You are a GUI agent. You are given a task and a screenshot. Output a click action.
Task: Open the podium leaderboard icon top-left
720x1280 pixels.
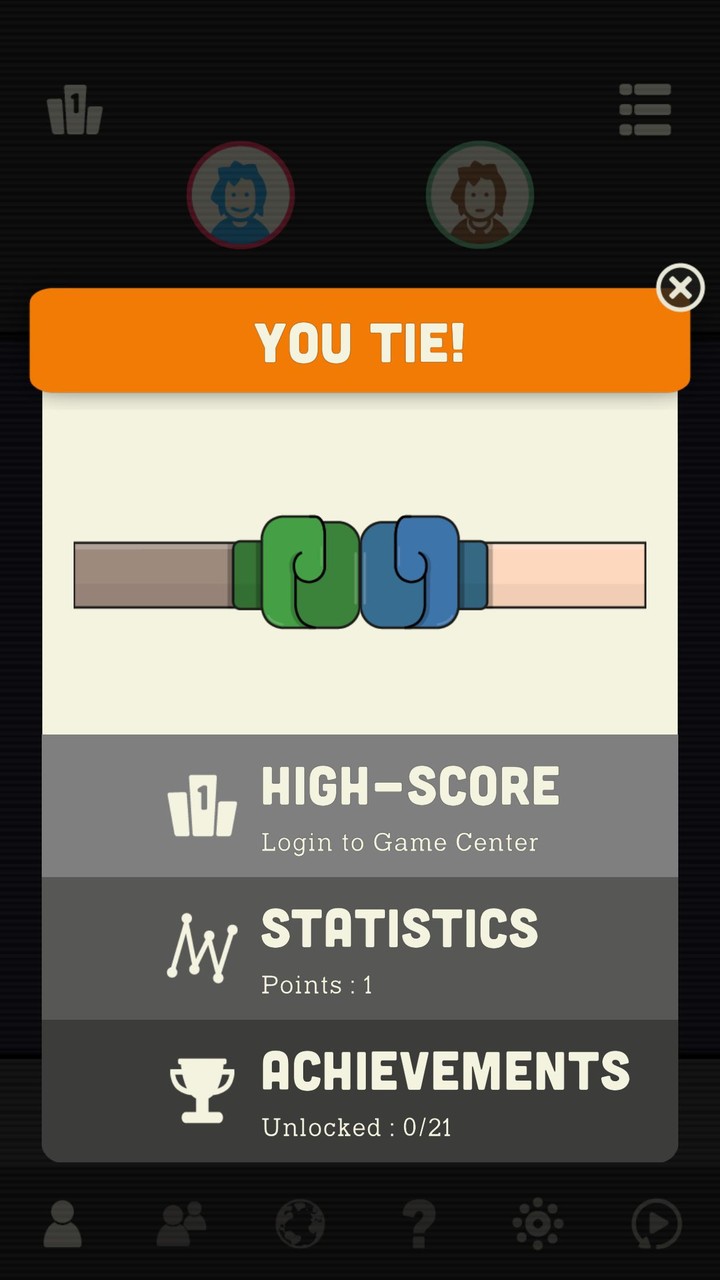tap(75, 110)
